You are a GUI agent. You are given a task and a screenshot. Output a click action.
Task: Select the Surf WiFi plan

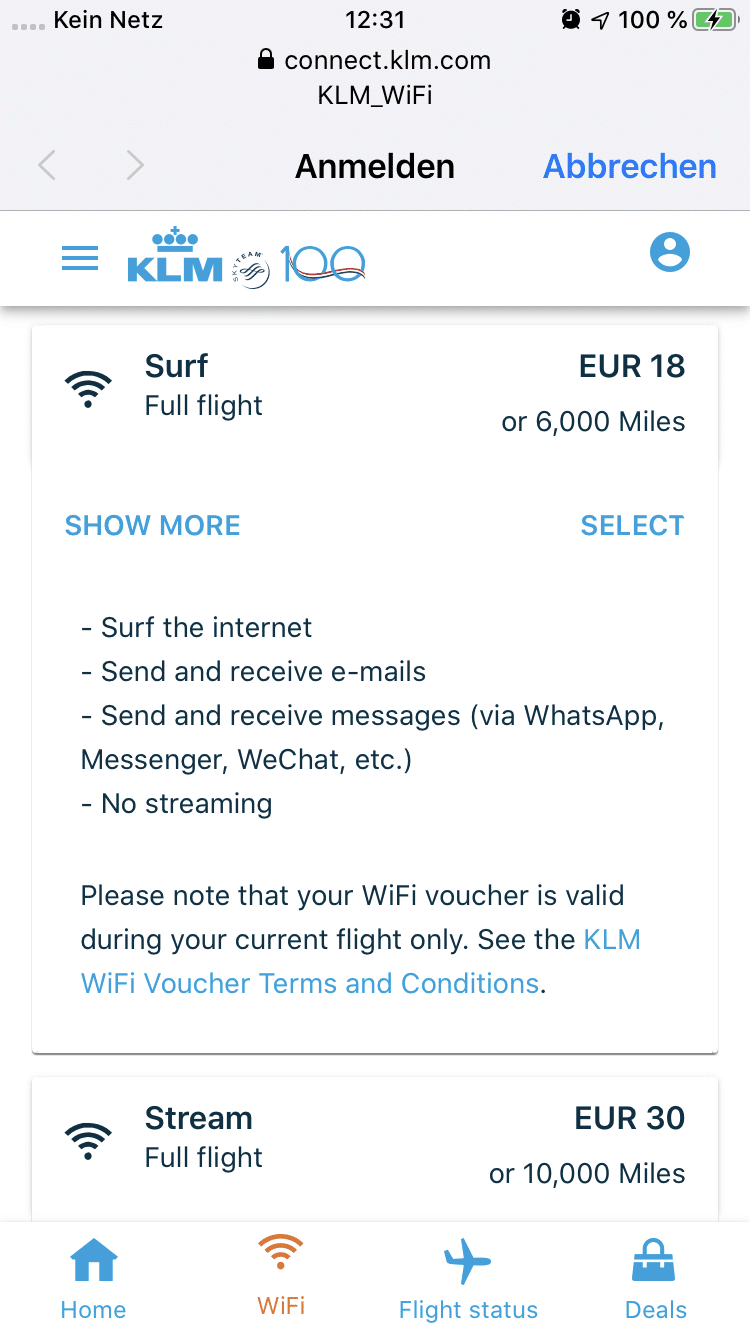pos(633,526)
